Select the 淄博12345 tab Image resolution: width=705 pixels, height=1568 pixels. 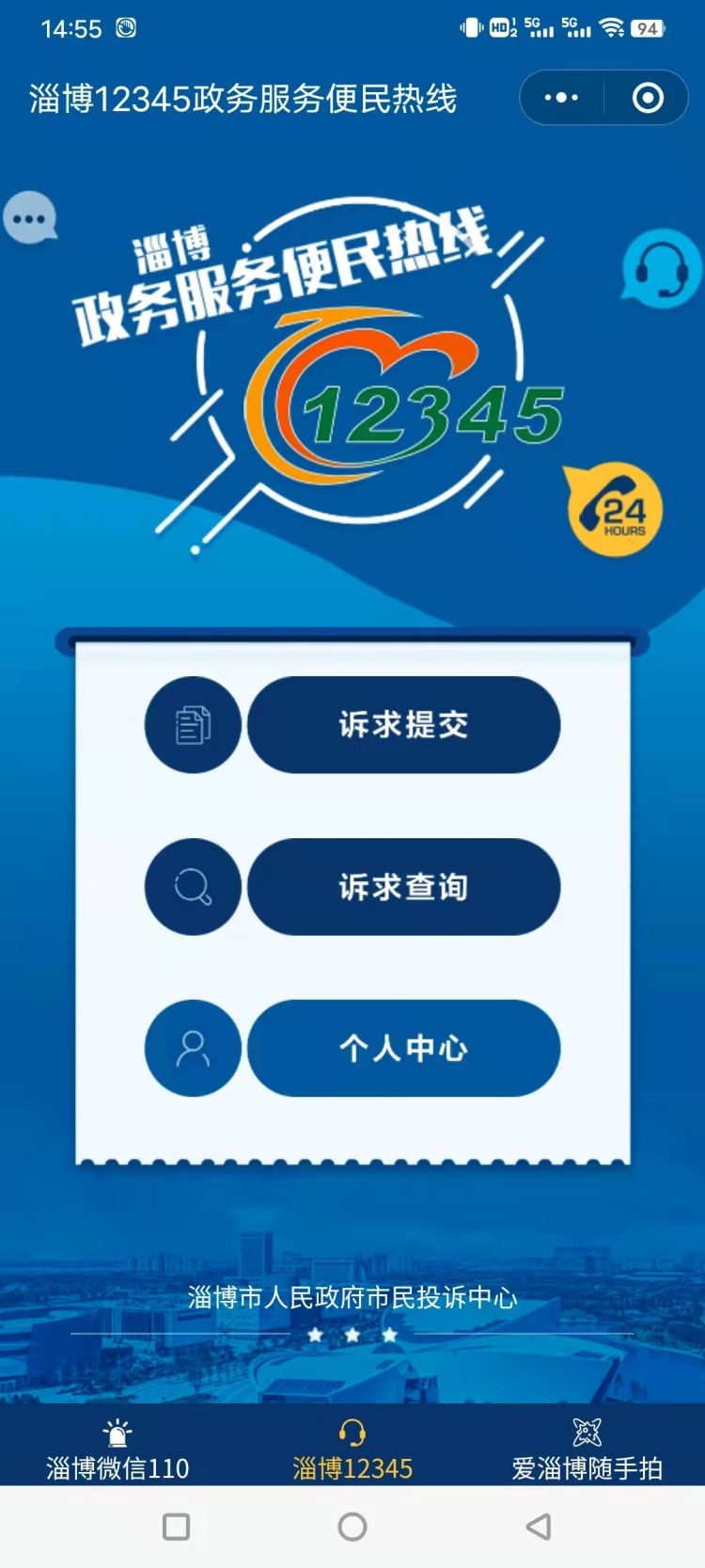[352, 1451]
